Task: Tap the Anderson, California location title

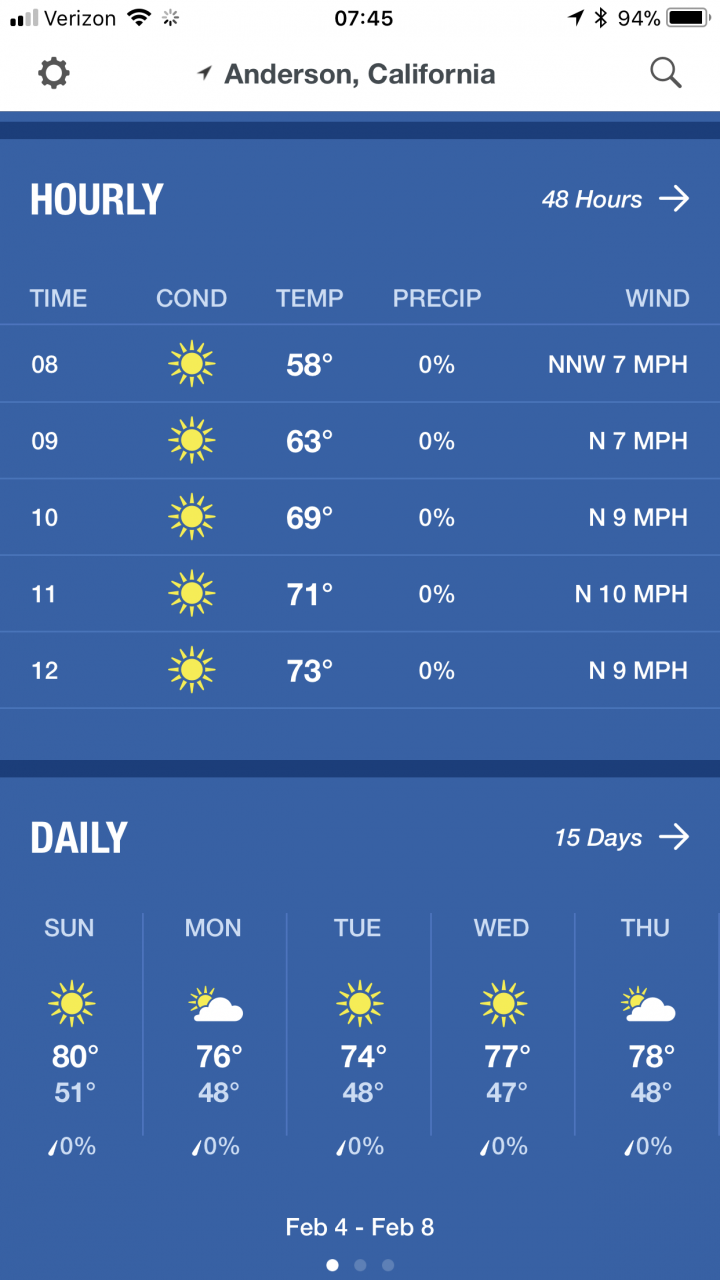Action: click(358, 74)
